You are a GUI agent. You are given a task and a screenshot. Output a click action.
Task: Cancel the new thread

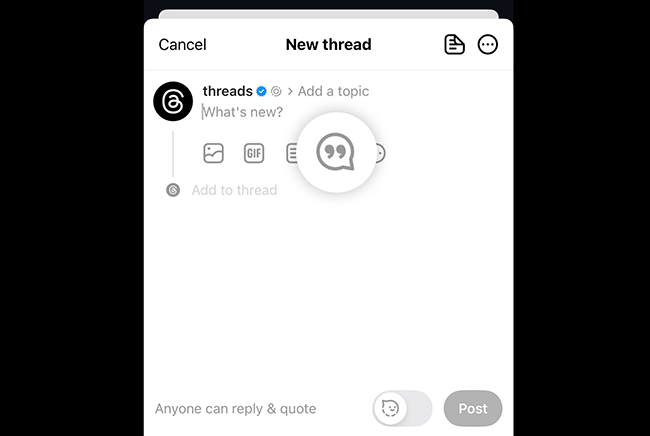pos(182,44)
